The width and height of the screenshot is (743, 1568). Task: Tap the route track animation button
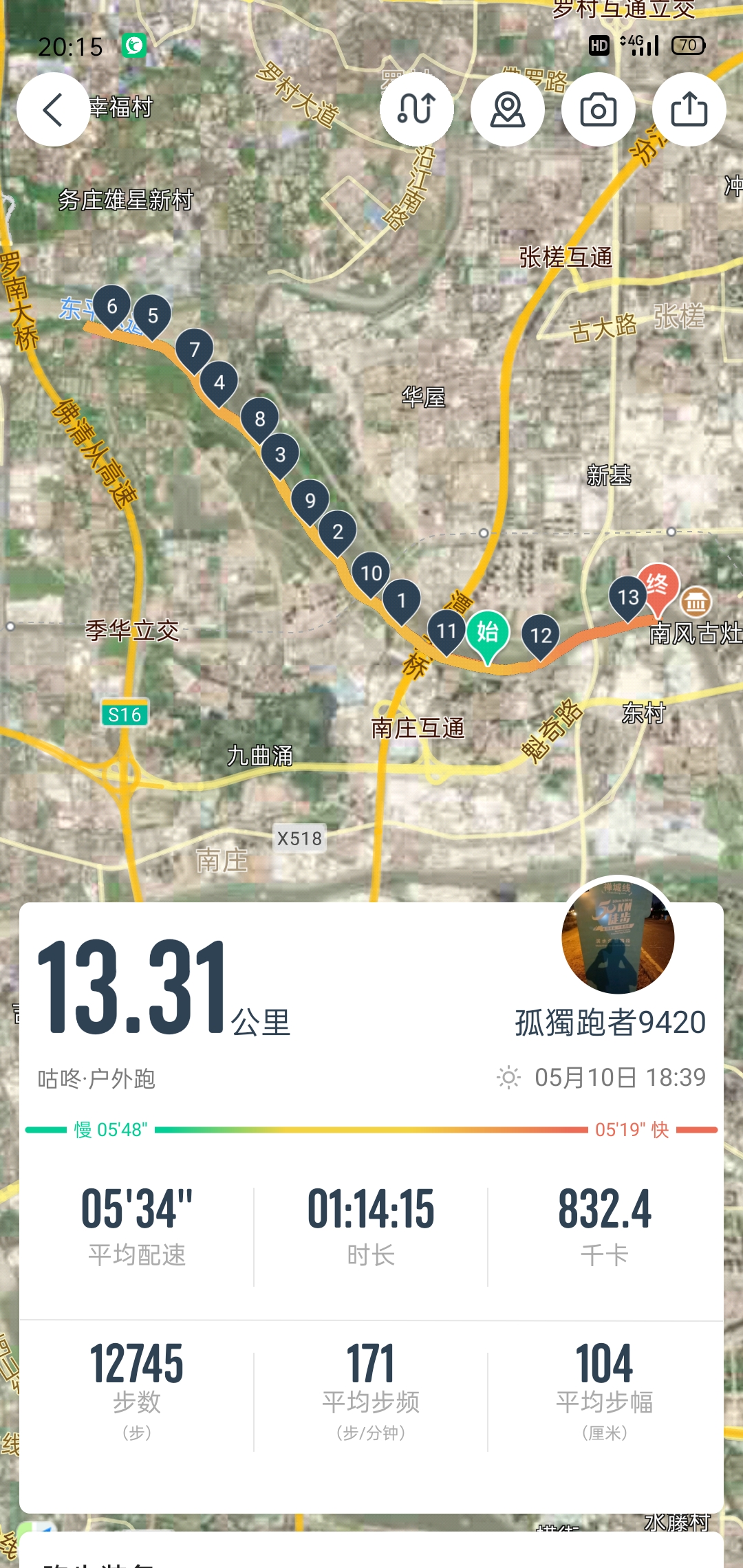[x=417, y=109]
